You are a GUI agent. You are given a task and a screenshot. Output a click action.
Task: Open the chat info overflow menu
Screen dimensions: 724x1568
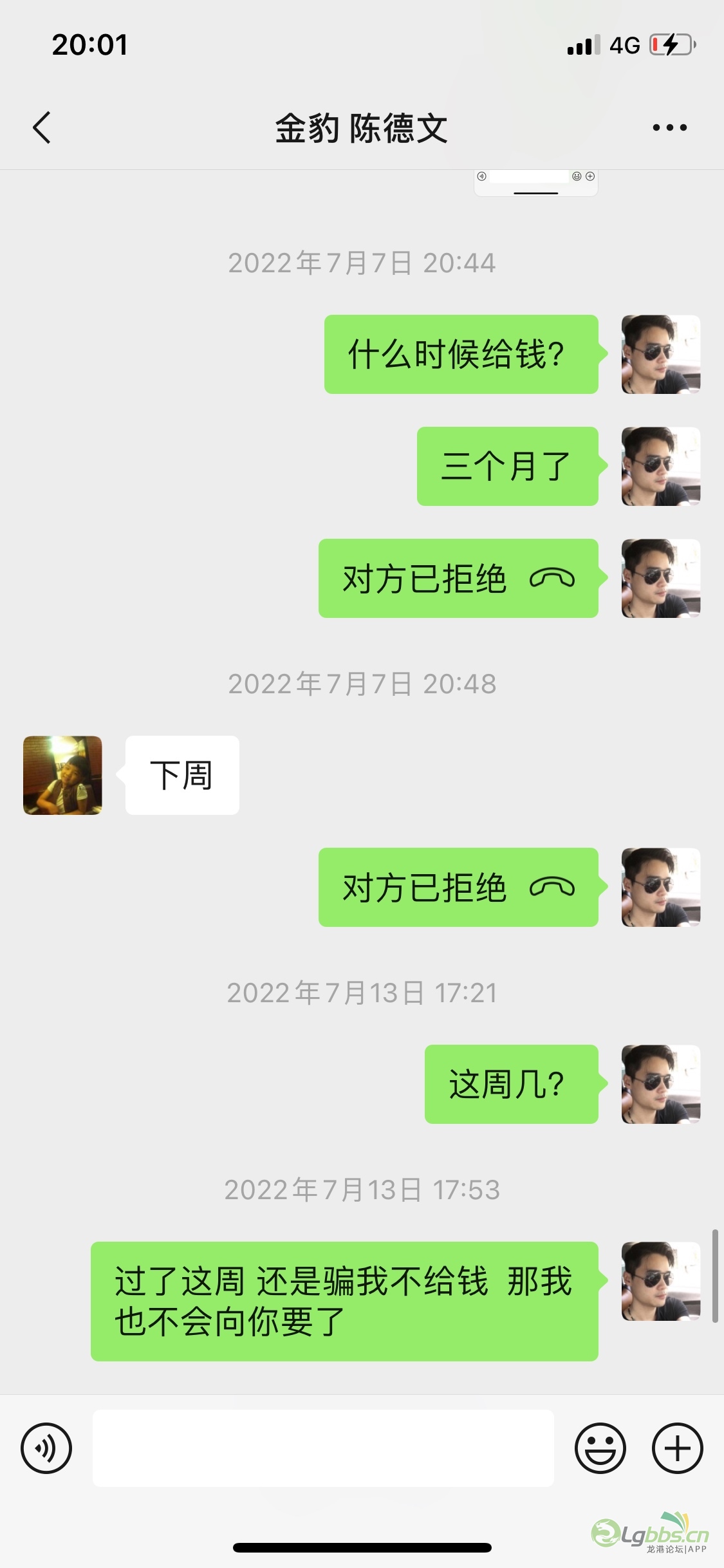click(669, 127)
